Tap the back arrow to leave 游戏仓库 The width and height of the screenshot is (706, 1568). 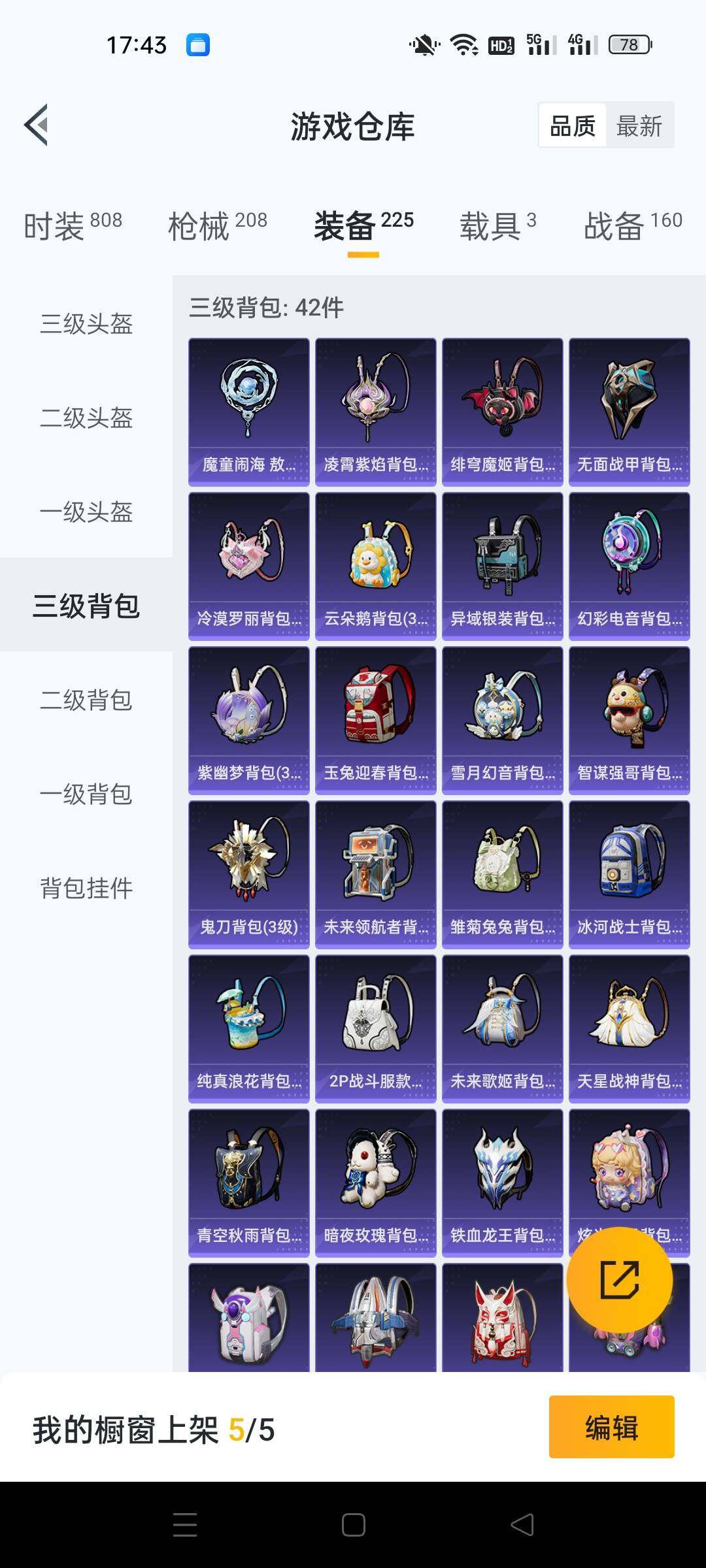36,124
